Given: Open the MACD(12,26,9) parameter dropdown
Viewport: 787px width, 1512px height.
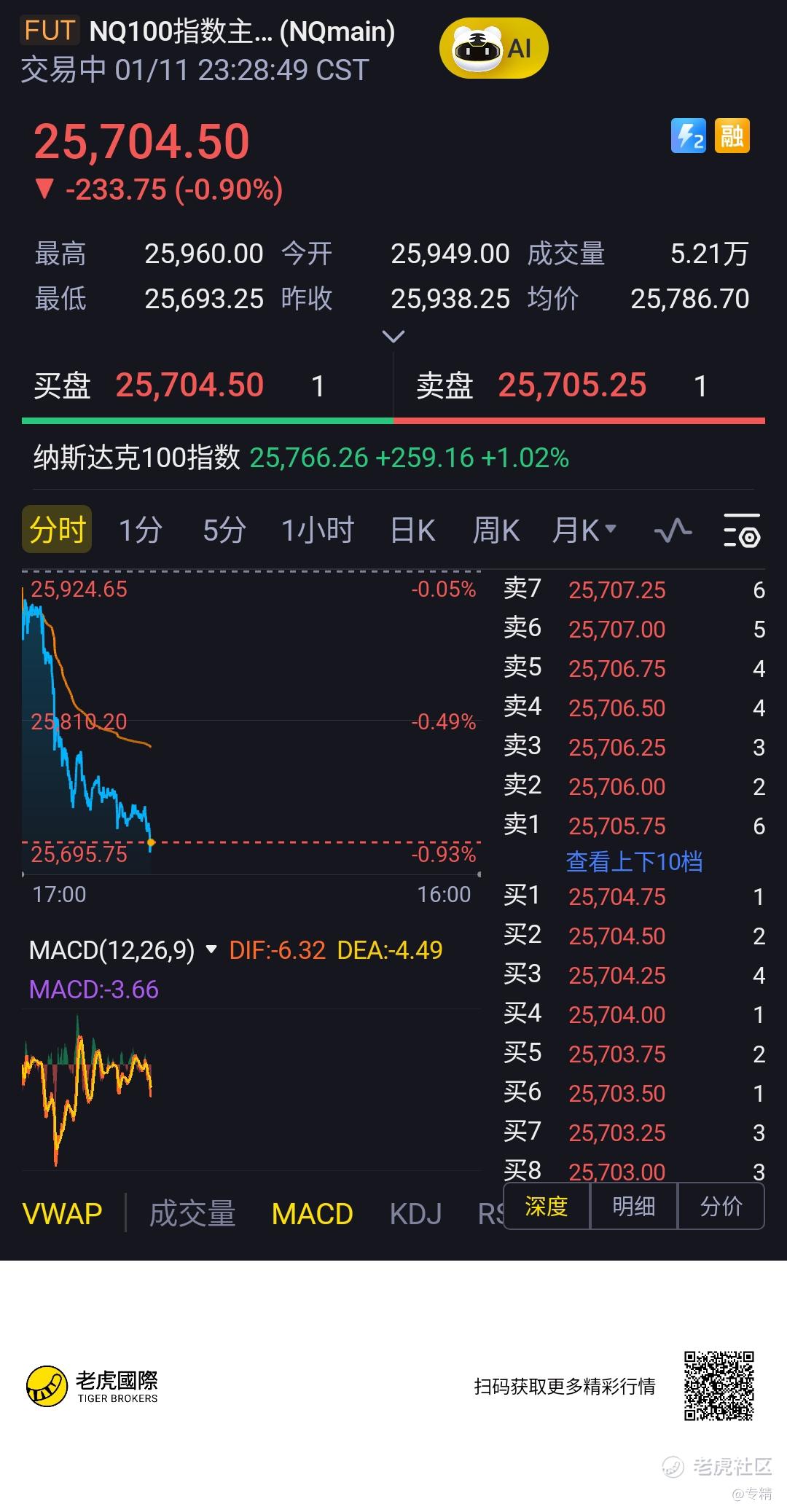Looking at the screenshot, I should [211, 949].
